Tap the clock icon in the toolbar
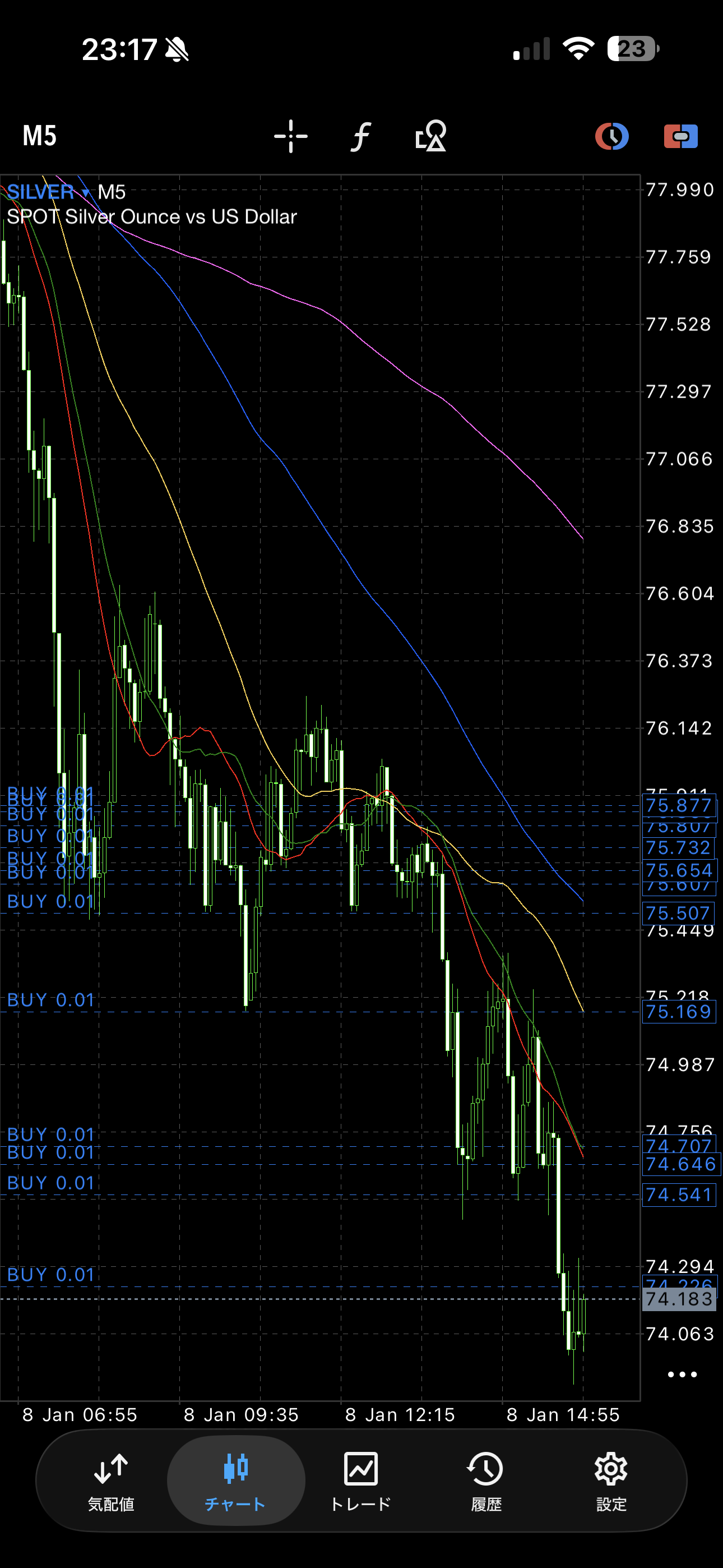 tap(611, 136)
